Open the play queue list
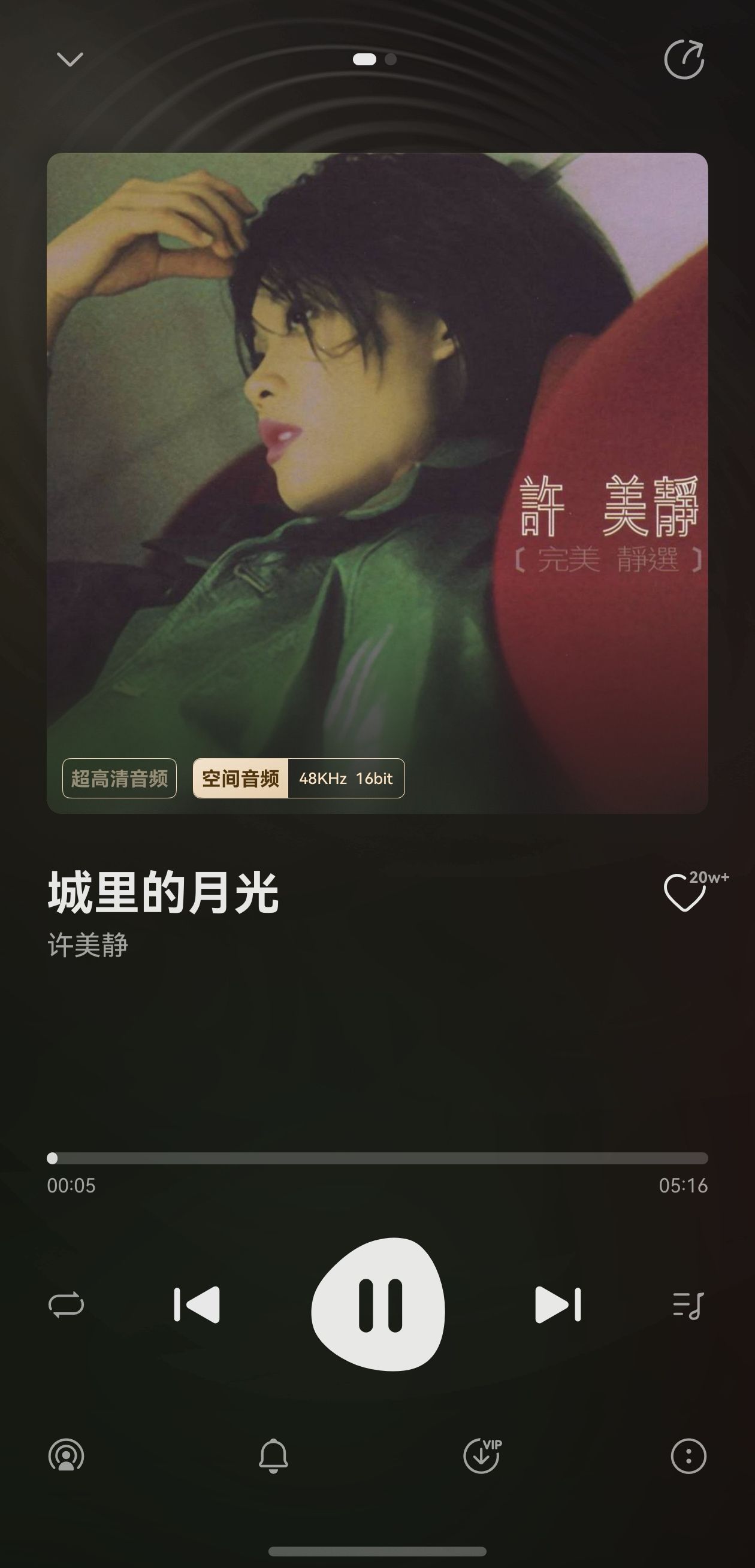The image size is (755, 1568). (688, 1305)
